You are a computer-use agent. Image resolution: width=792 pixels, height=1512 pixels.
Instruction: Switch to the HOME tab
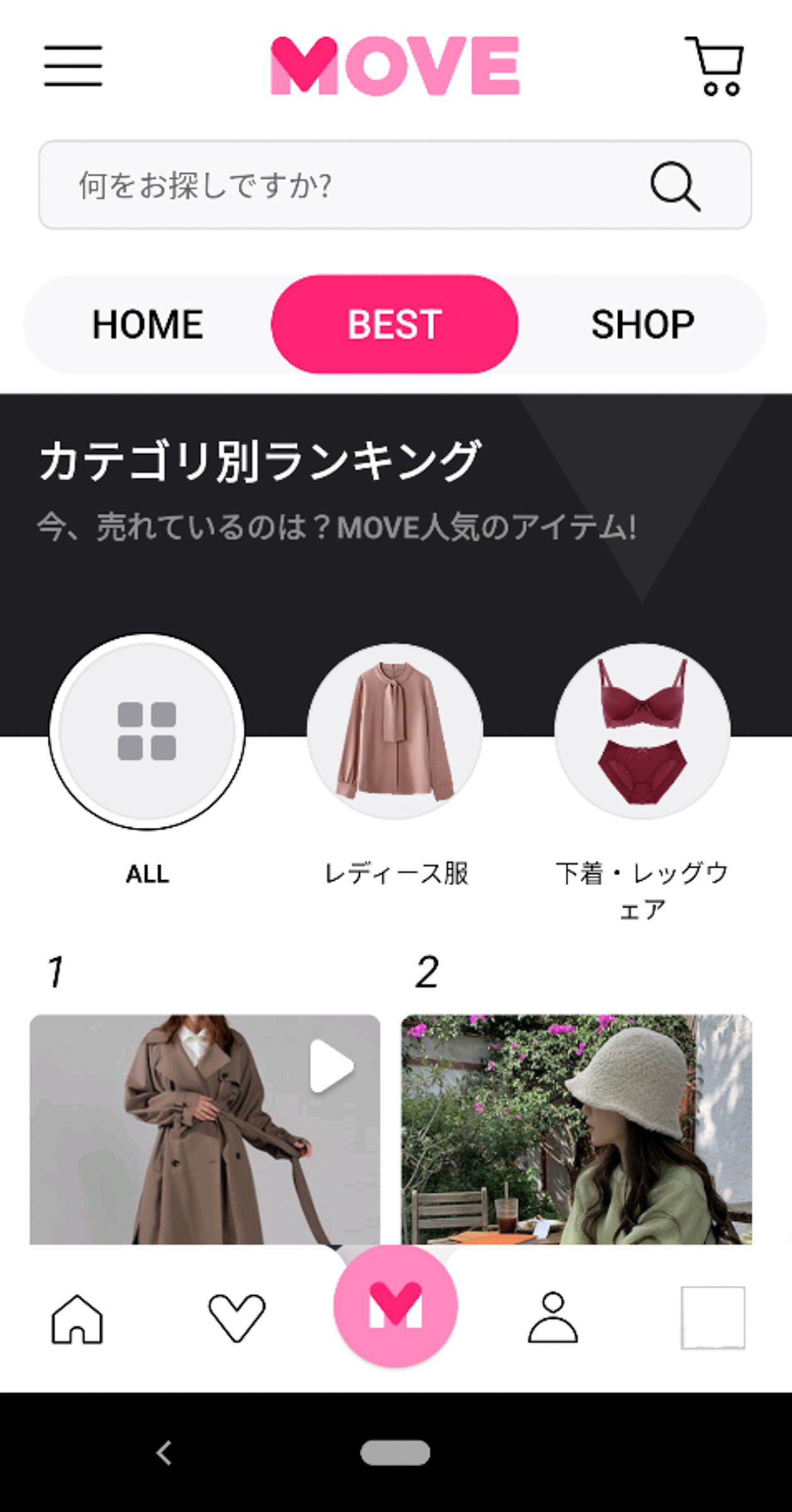tap(147, 324)
